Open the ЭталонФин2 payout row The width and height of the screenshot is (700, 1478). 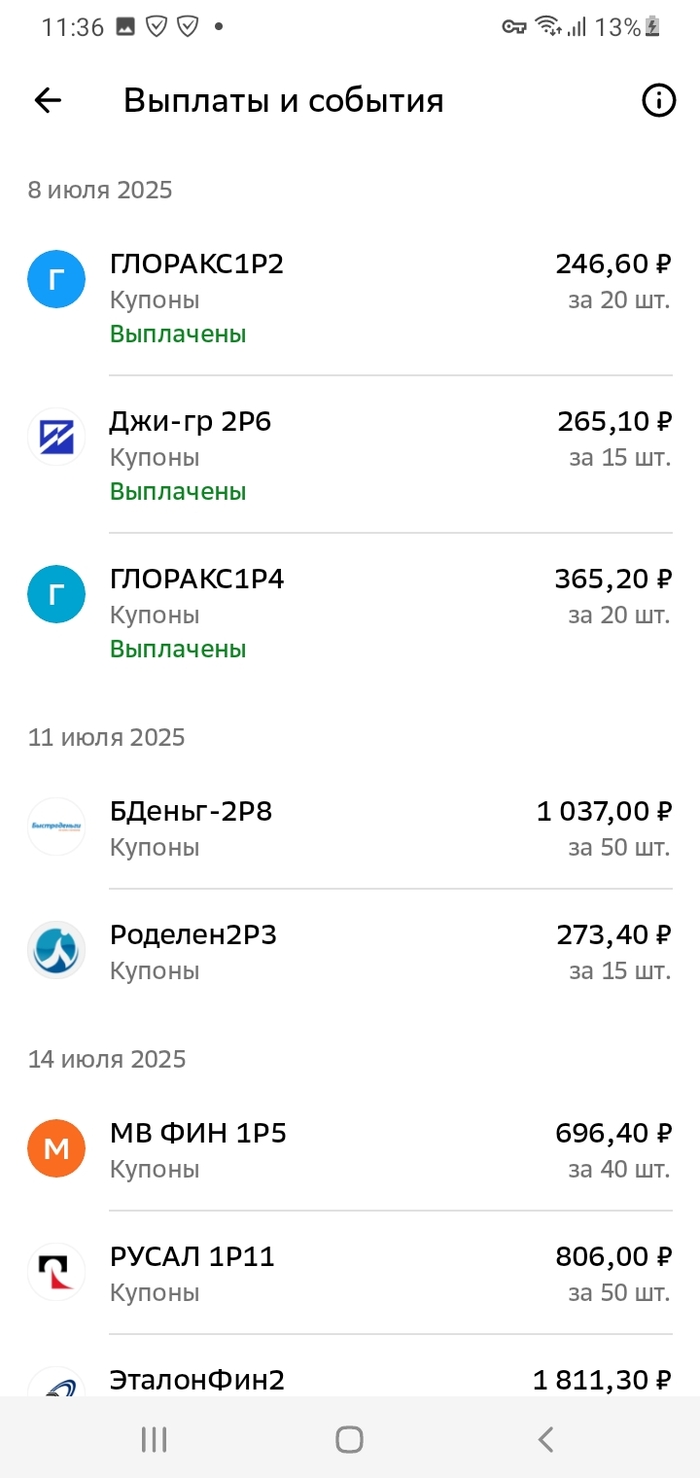coord(350,1380)
